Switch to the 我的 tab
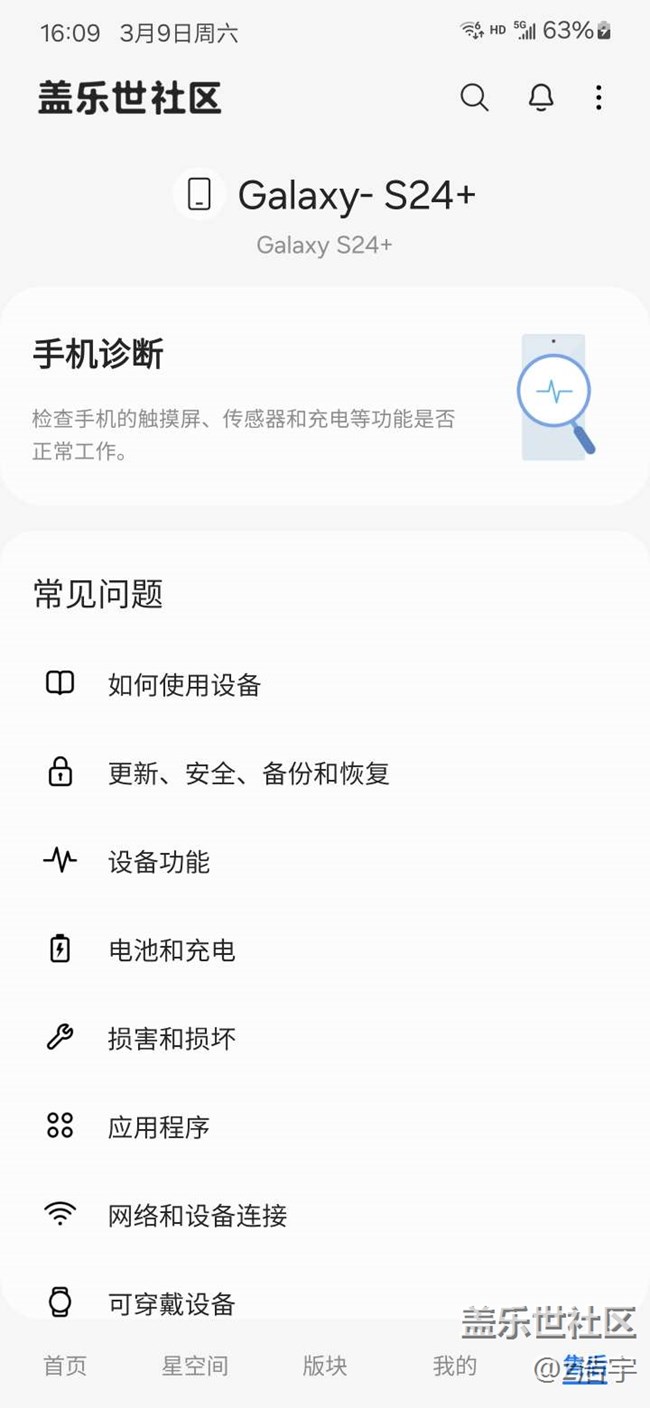This screenshot has width=650, height=1408. (x=455, y=1366)
